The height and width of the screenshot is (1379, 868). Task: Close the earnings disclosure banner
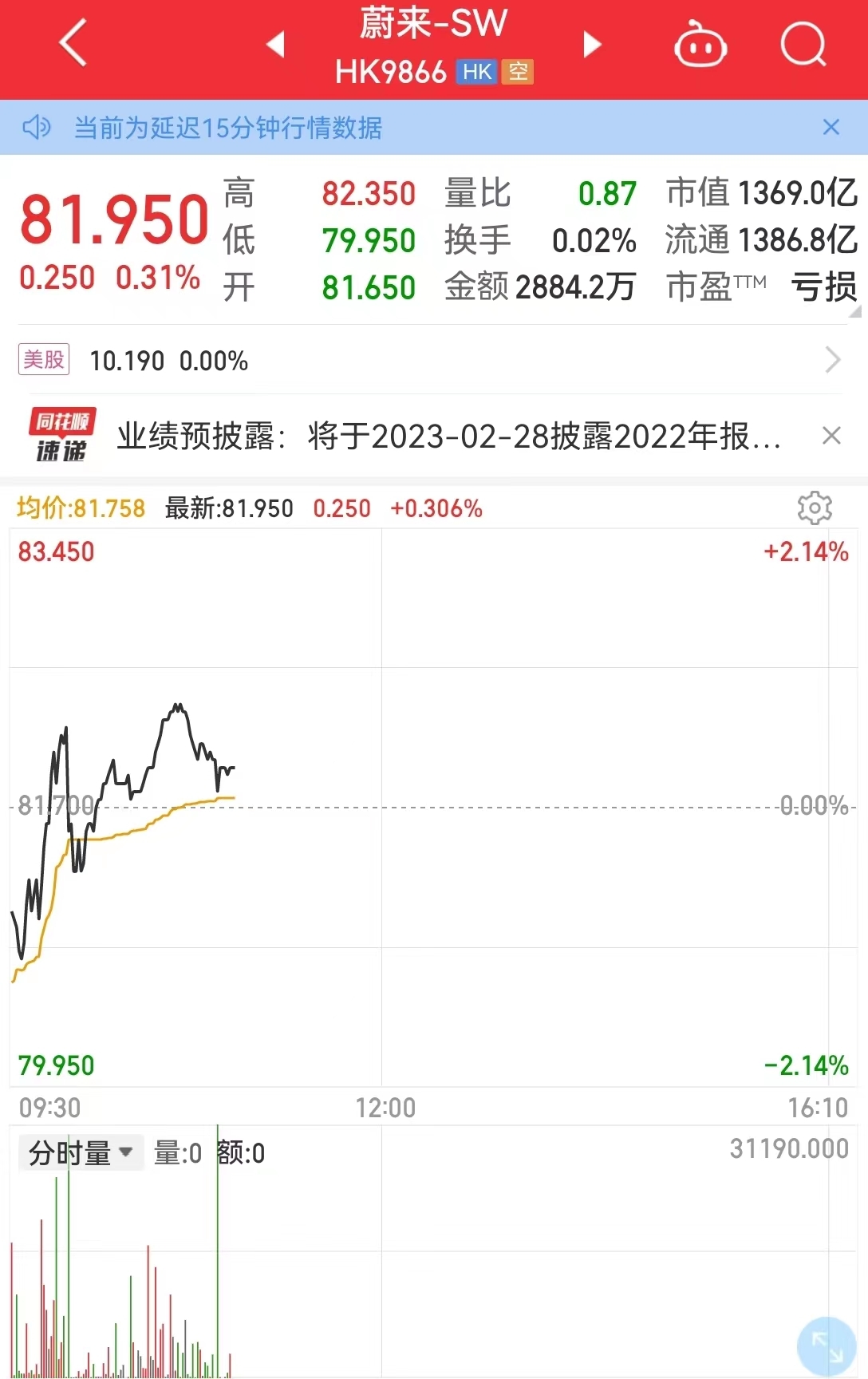[x=831, y=435]
